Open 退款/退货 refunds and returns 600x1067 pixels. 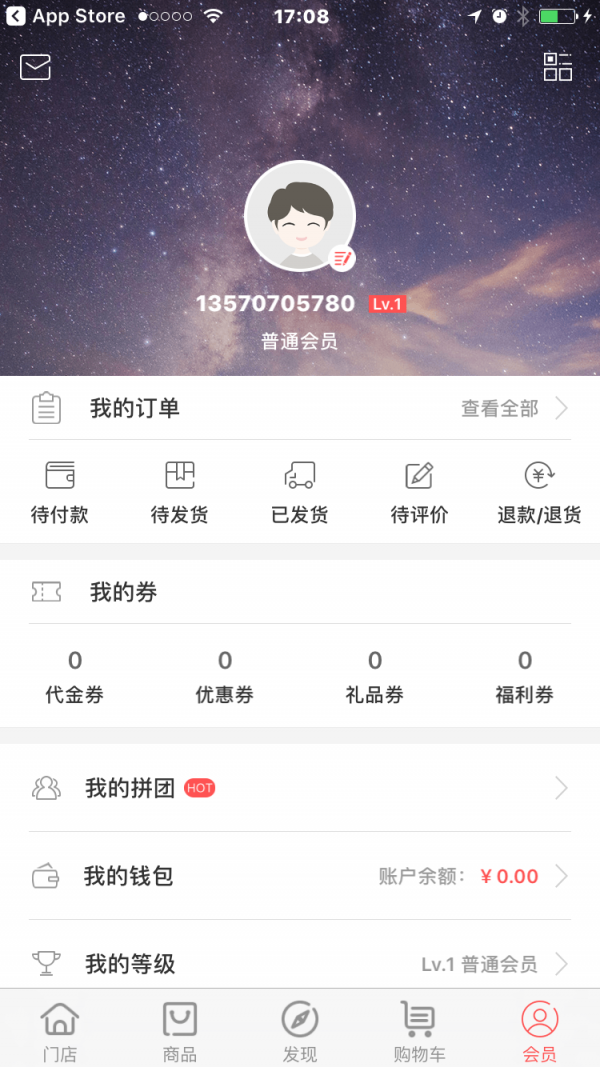coord(539,493)
